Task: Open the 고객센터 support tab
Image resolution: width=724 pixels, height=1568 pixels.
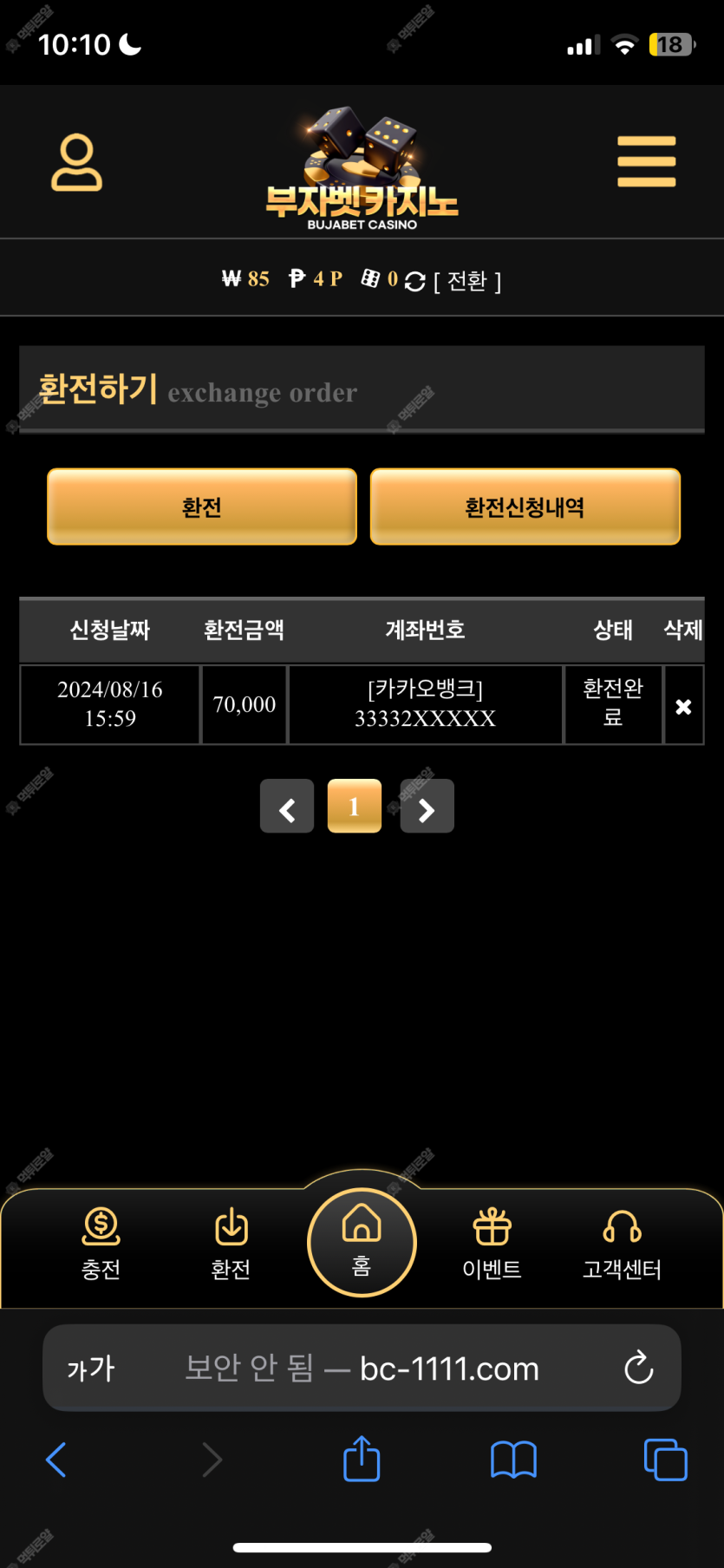Action: click(x=622, y=1244)
